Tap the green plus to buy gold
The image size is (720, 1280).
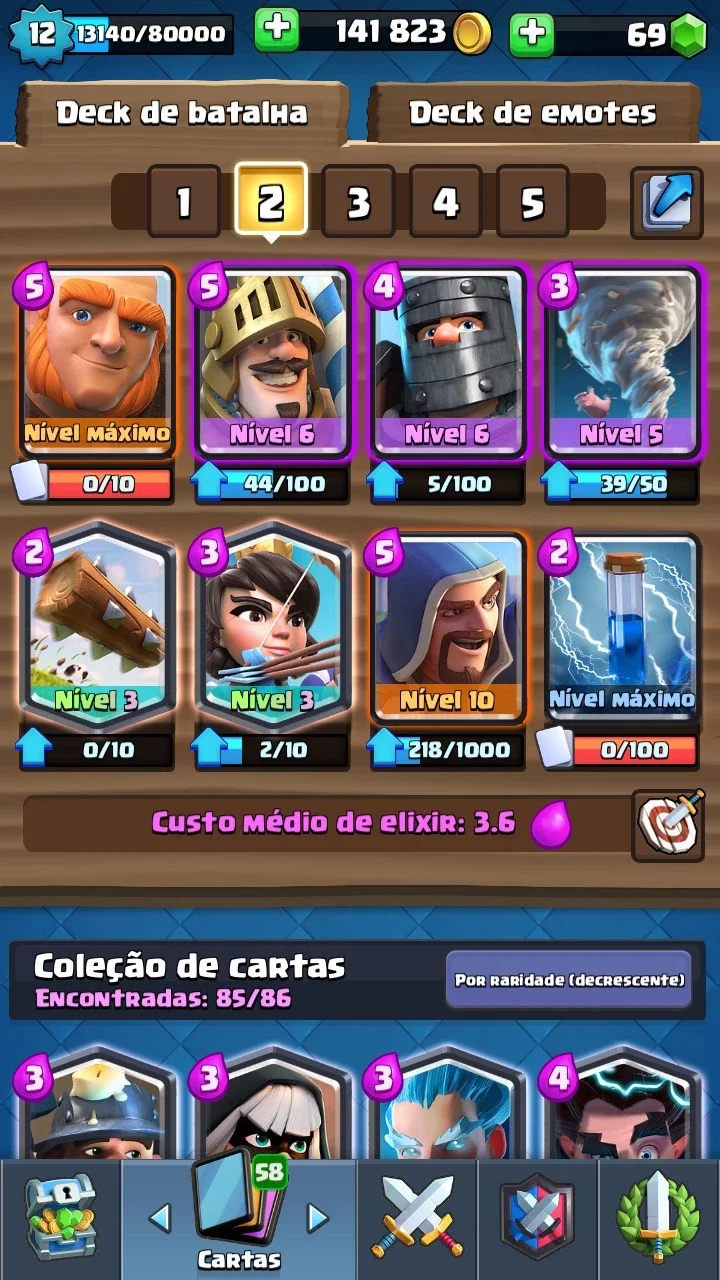[277, 33]
